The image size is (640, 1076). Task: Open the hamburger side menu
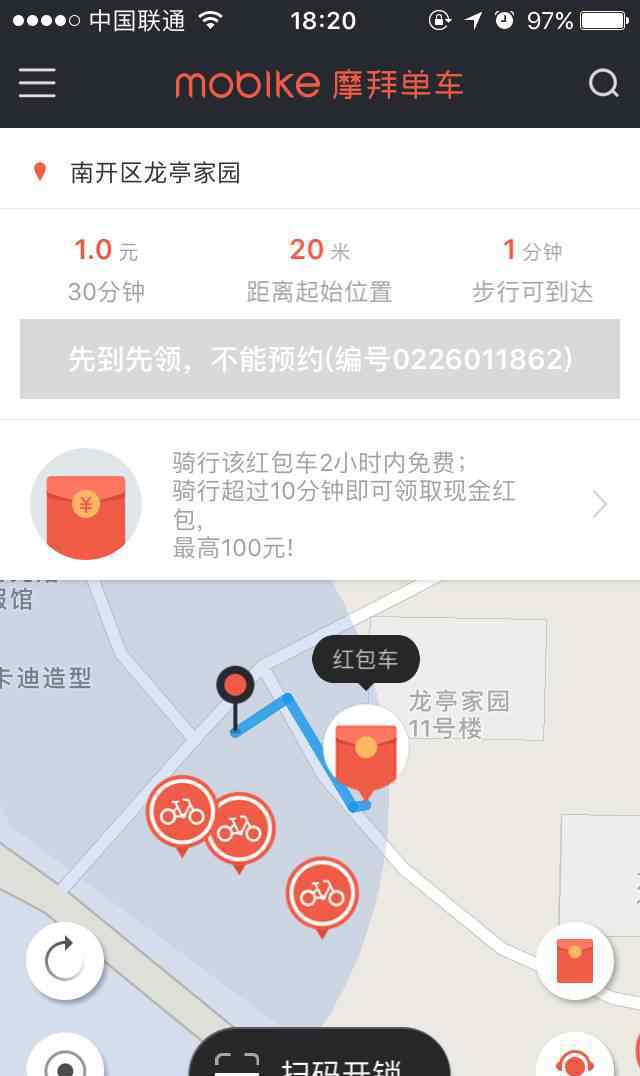37,83
